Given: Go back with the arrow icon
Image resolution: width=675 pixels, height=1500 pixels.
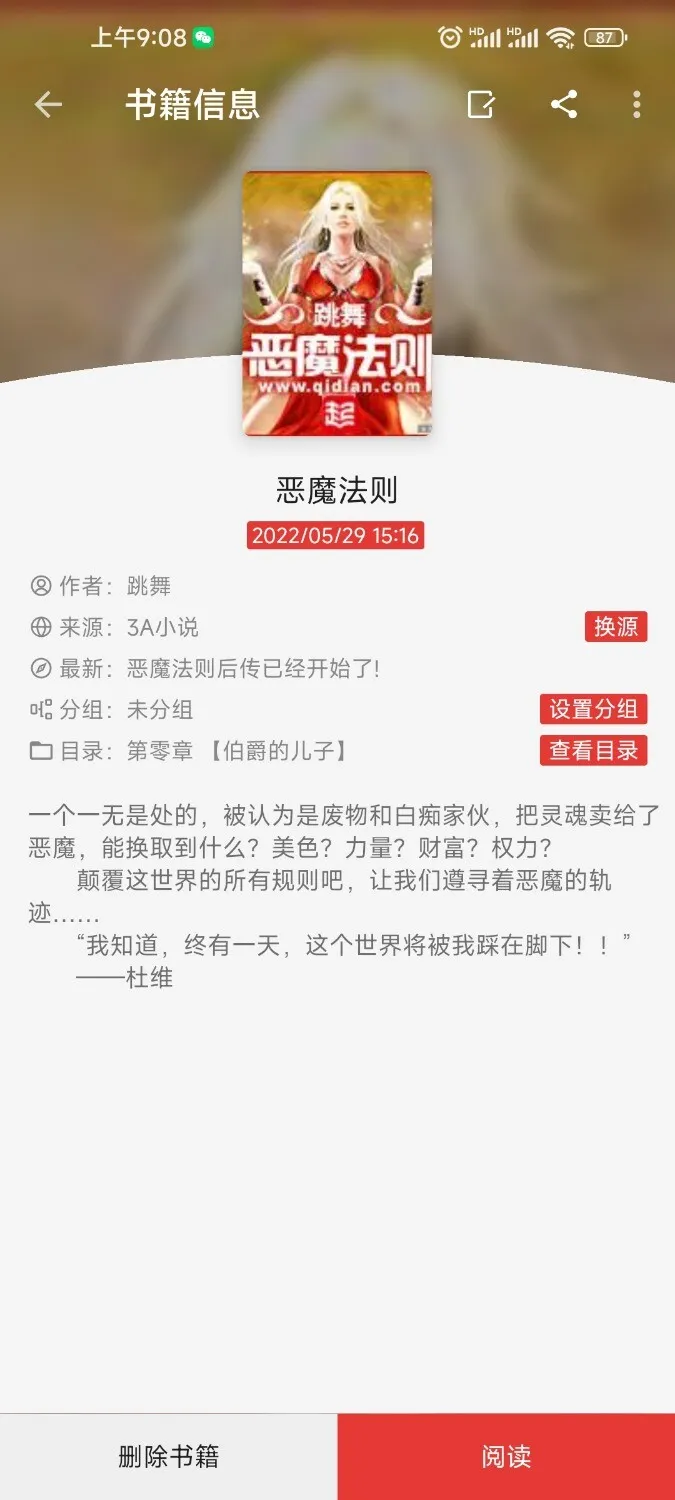Looking at the screenshot, I should 48,105.
